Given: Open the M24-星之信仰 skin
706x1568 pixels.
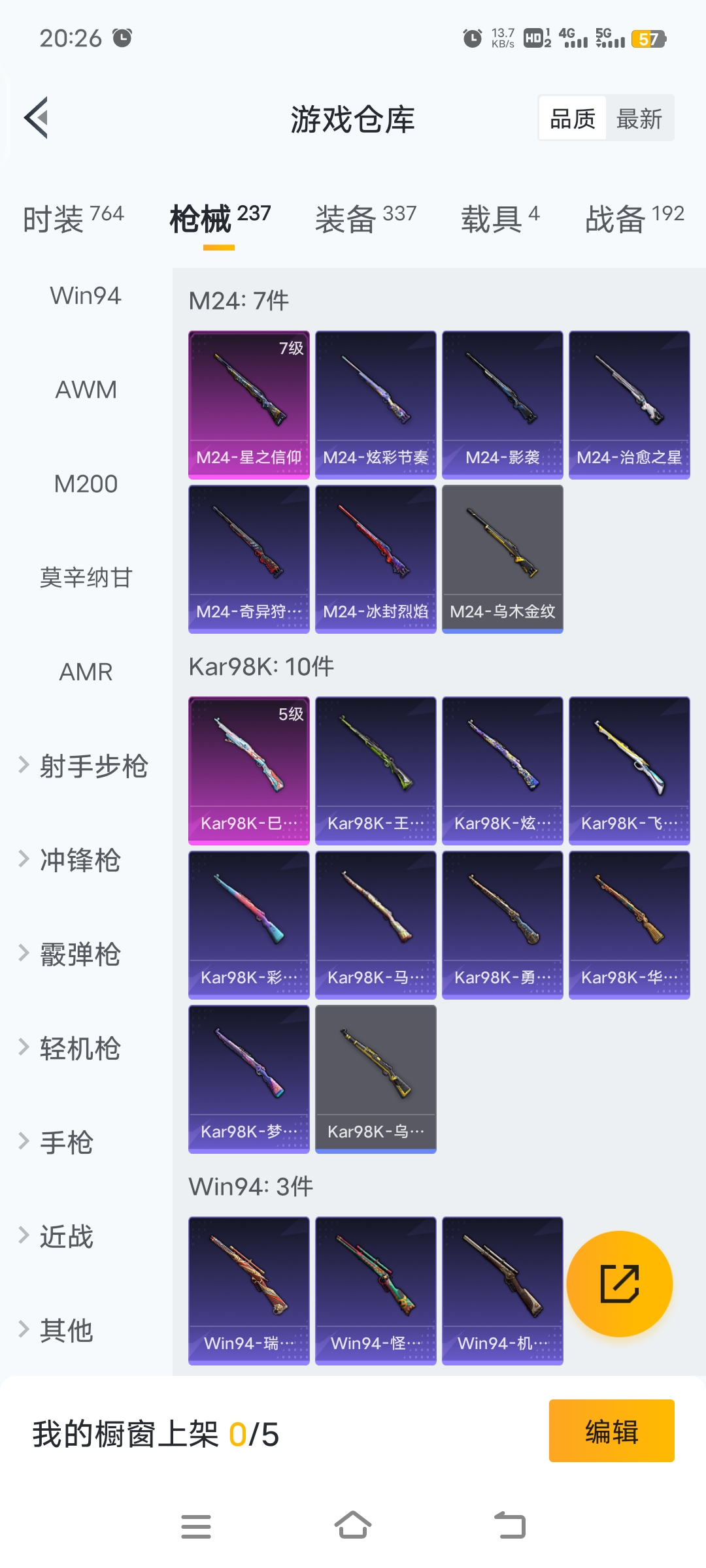Looking at the screenshot, I should 248,404.
